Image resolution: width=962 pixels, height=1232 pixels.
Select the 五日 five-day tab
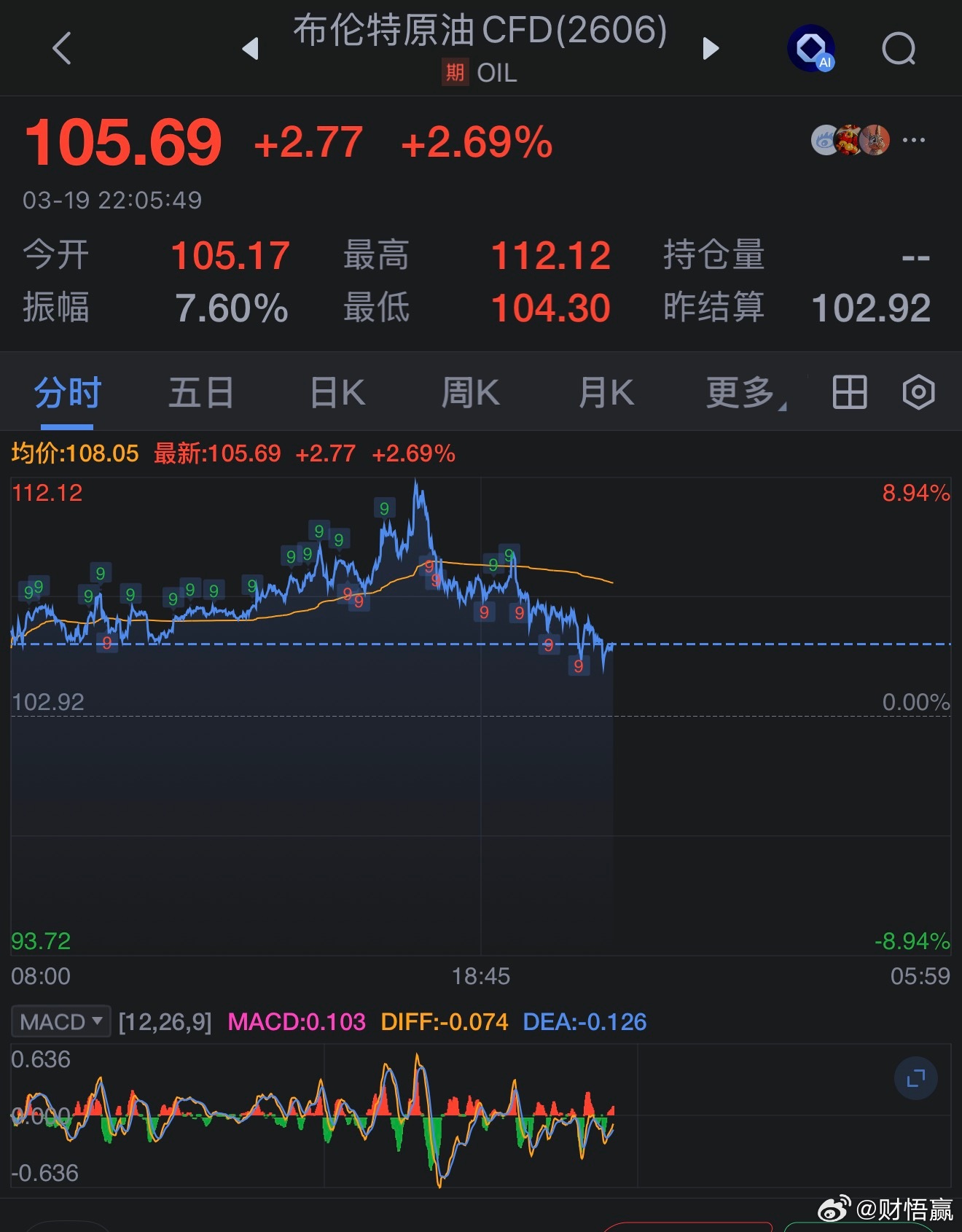pyautogui.click(x=200, y=392)
